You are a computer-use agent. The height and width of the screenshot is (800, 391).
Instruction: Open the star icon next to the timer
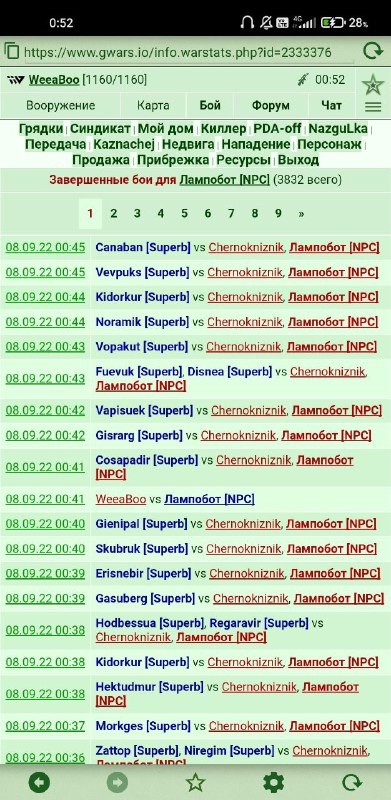(373, 84)
